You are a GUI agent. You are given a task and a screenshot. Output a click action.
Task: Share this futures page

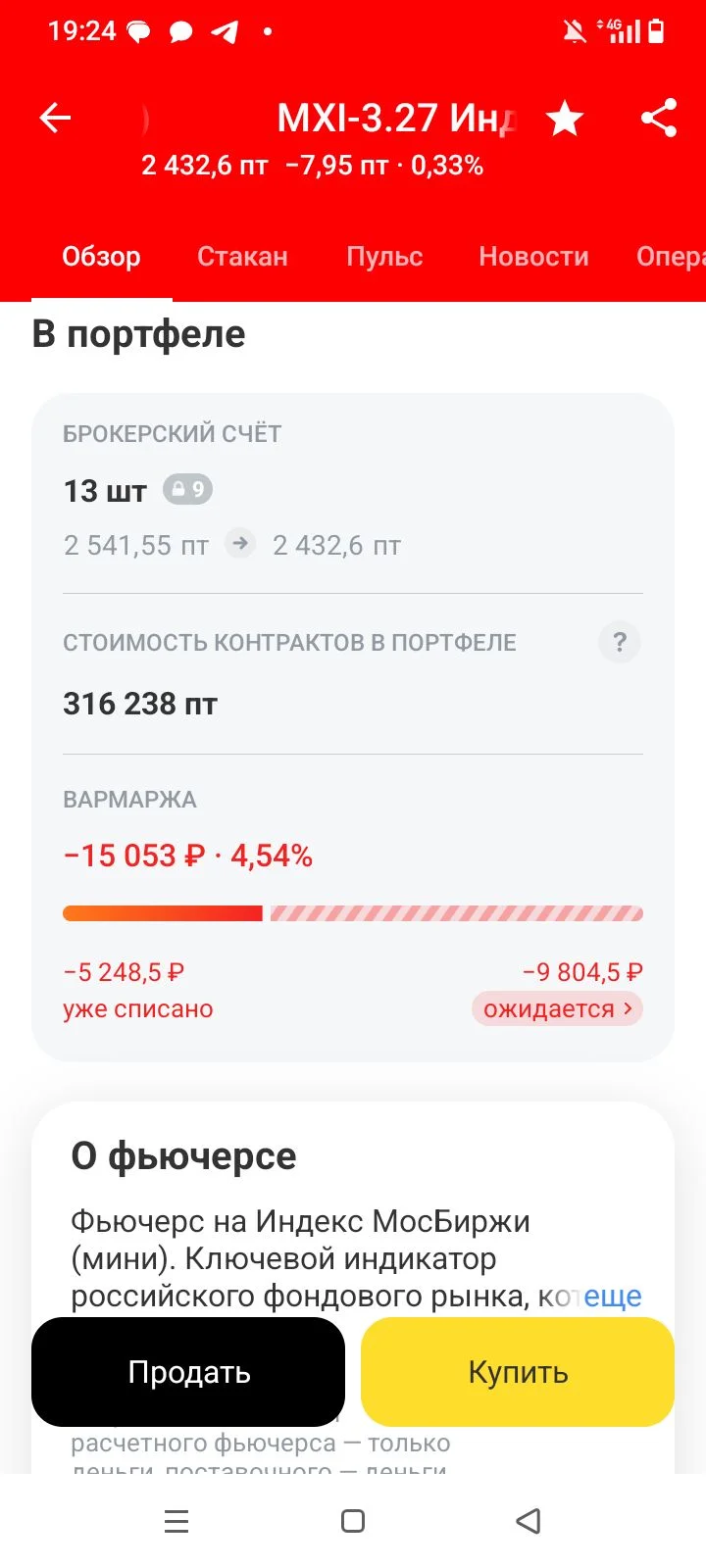click(x=660, y=119)
